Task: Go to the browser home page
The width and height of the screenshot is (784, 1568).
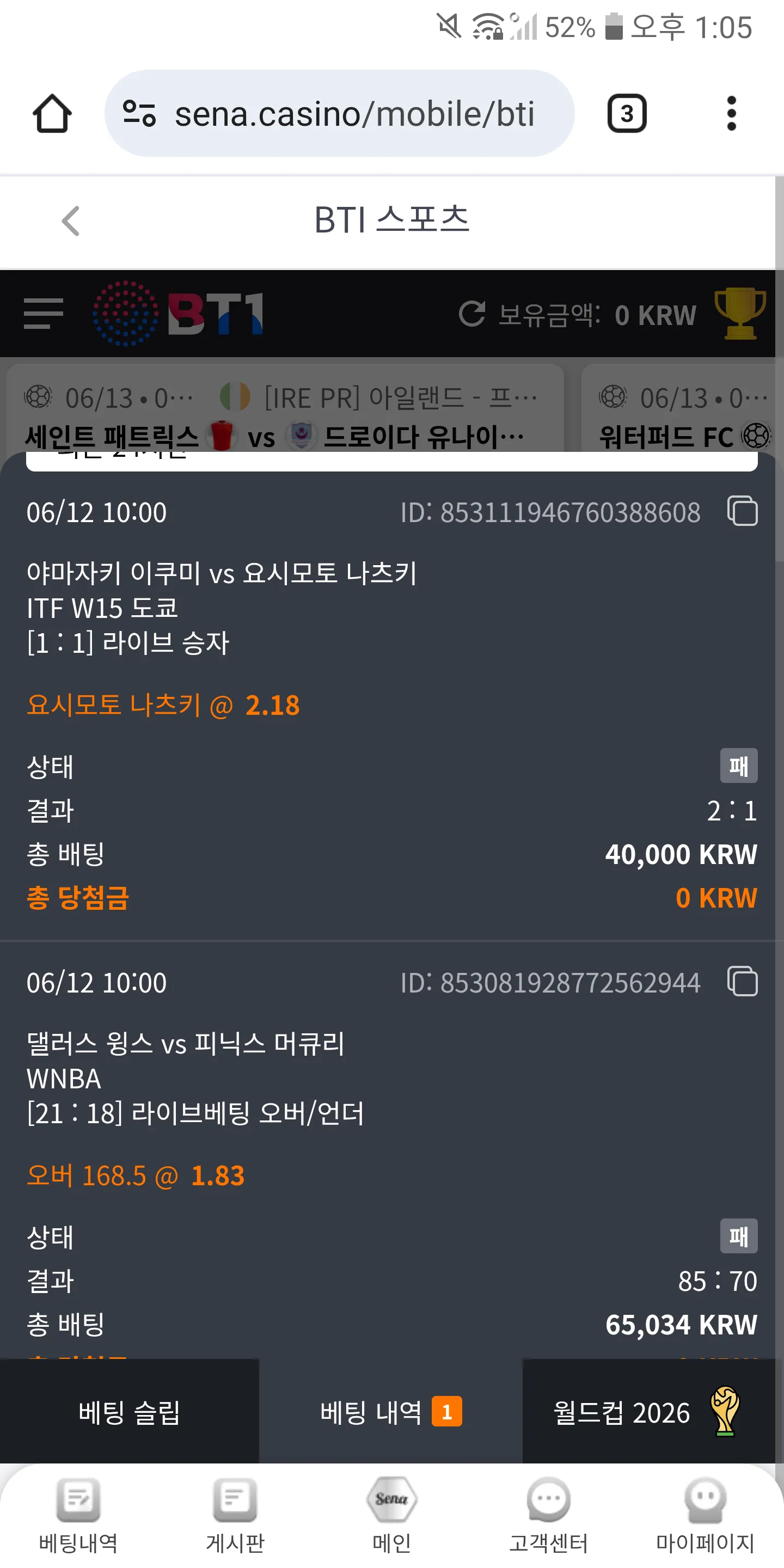Action: click(x=52, y=113)
